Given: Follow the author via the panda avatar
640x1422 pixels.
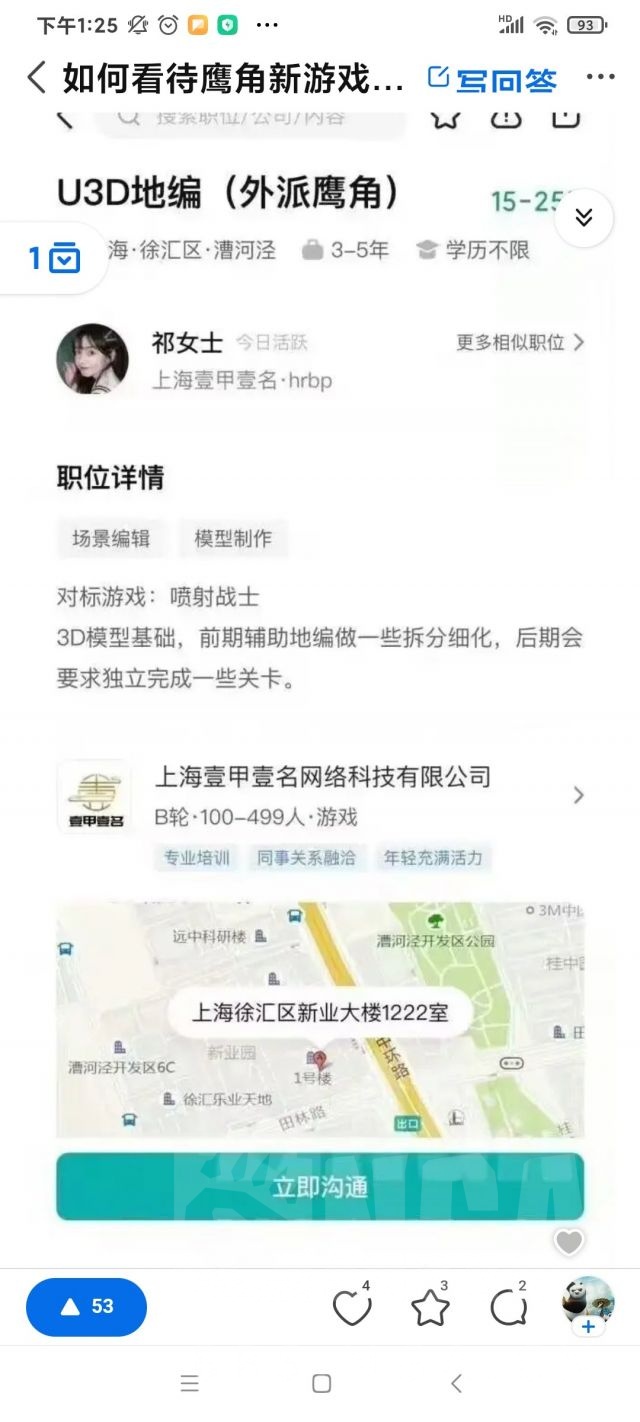Looking at the screenshot, I should coord(588,1305).
